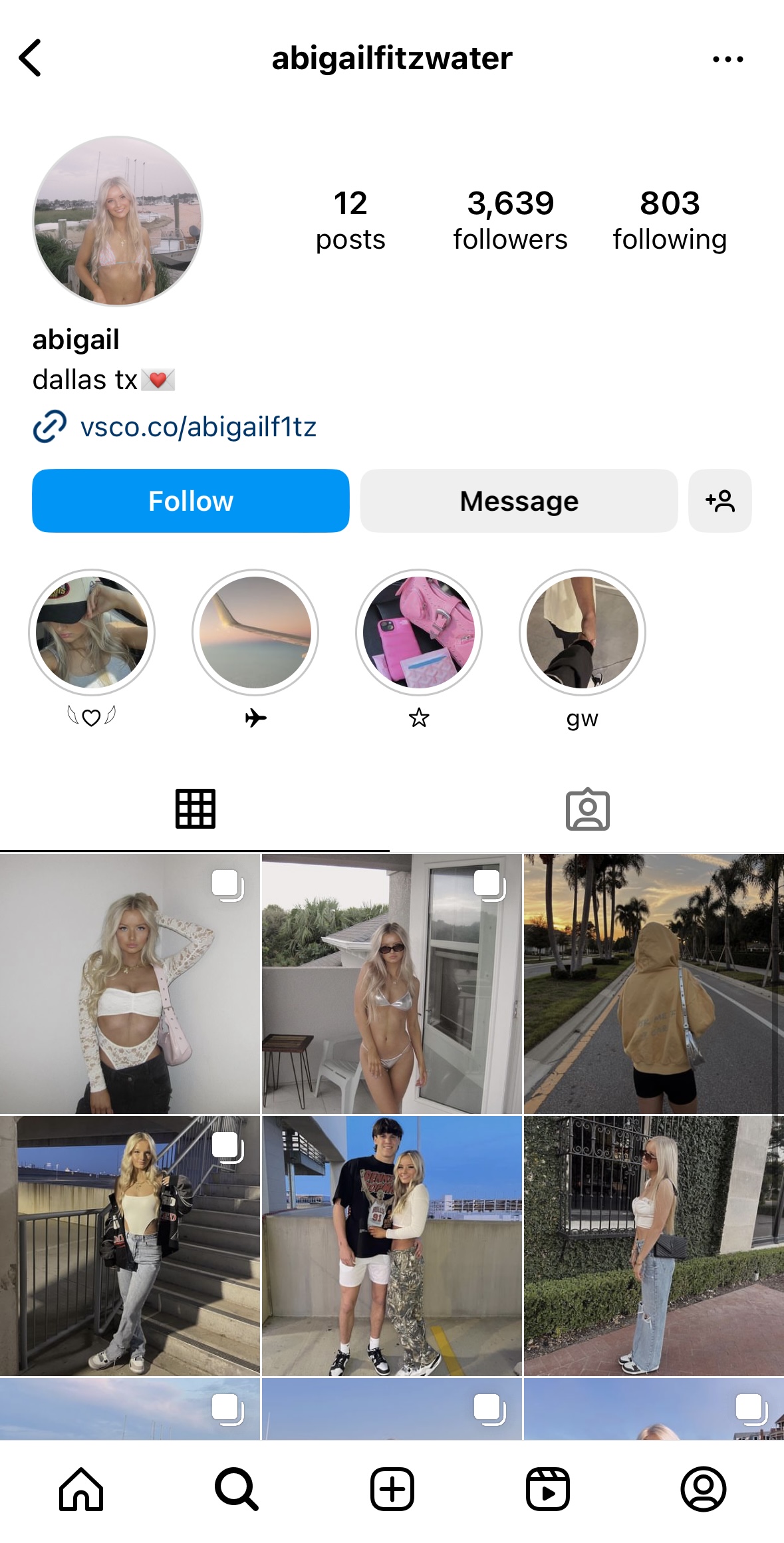
Task: Select the posts grid tab
Action: (196, 809)
